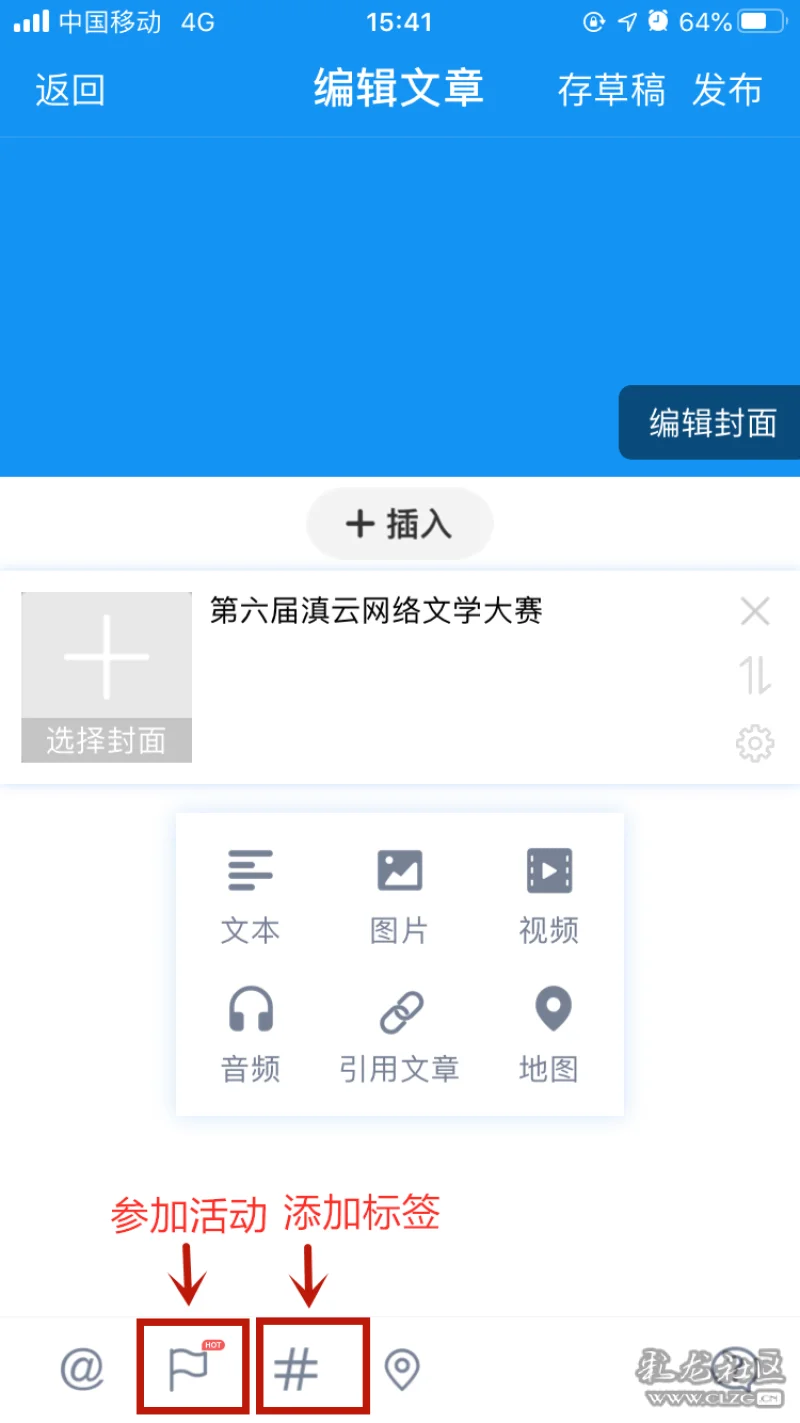Join an activity via the flag icon
This screenshot has height=1423, width=800.
click(x=192, y=1367)
